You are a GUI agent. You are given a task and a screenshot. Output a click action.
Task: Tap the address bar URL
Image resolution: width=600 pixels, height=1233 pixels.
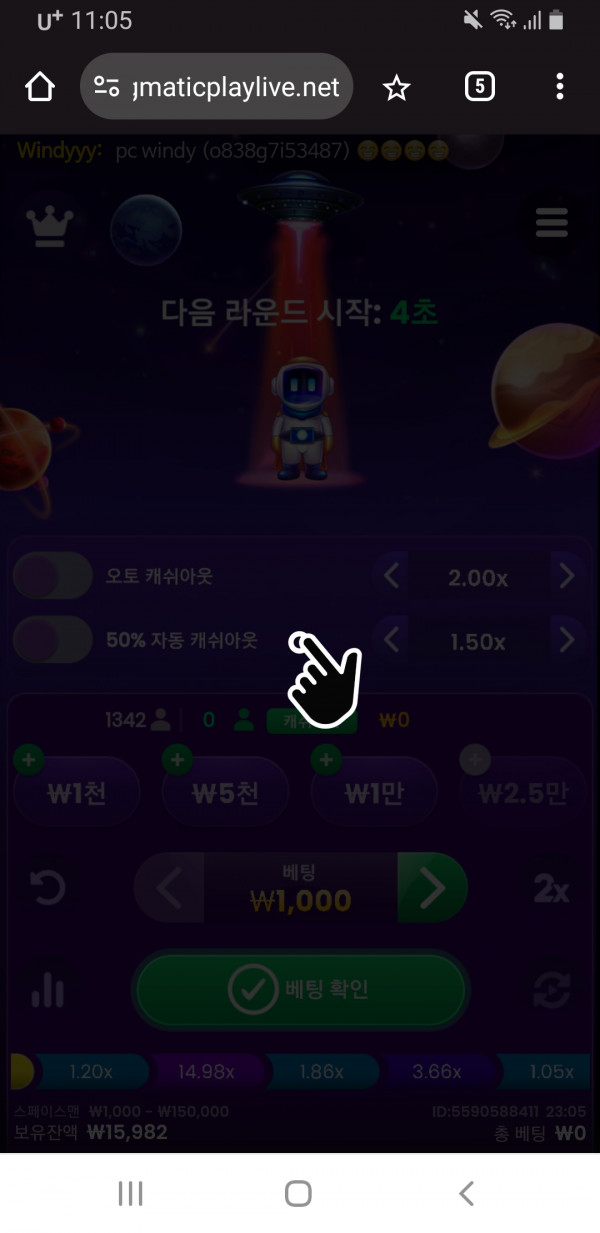coord(216,88)
